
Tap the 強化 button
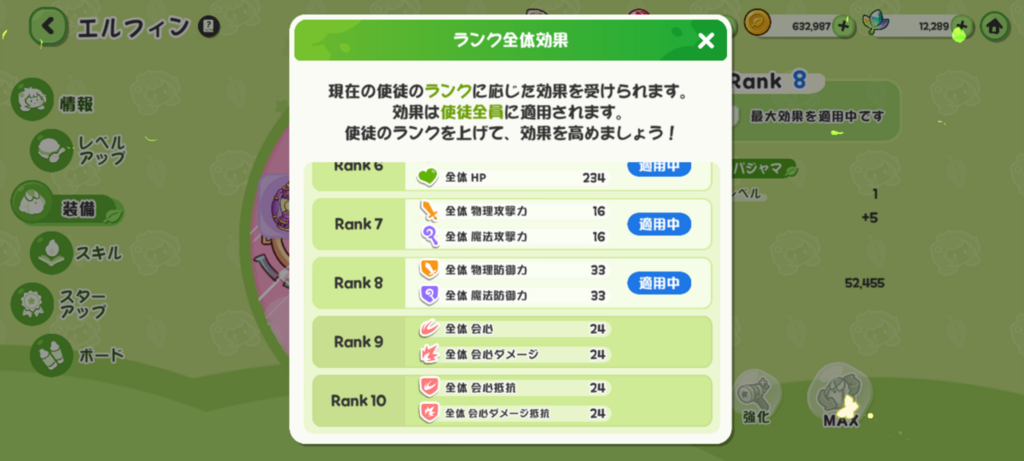756,398
